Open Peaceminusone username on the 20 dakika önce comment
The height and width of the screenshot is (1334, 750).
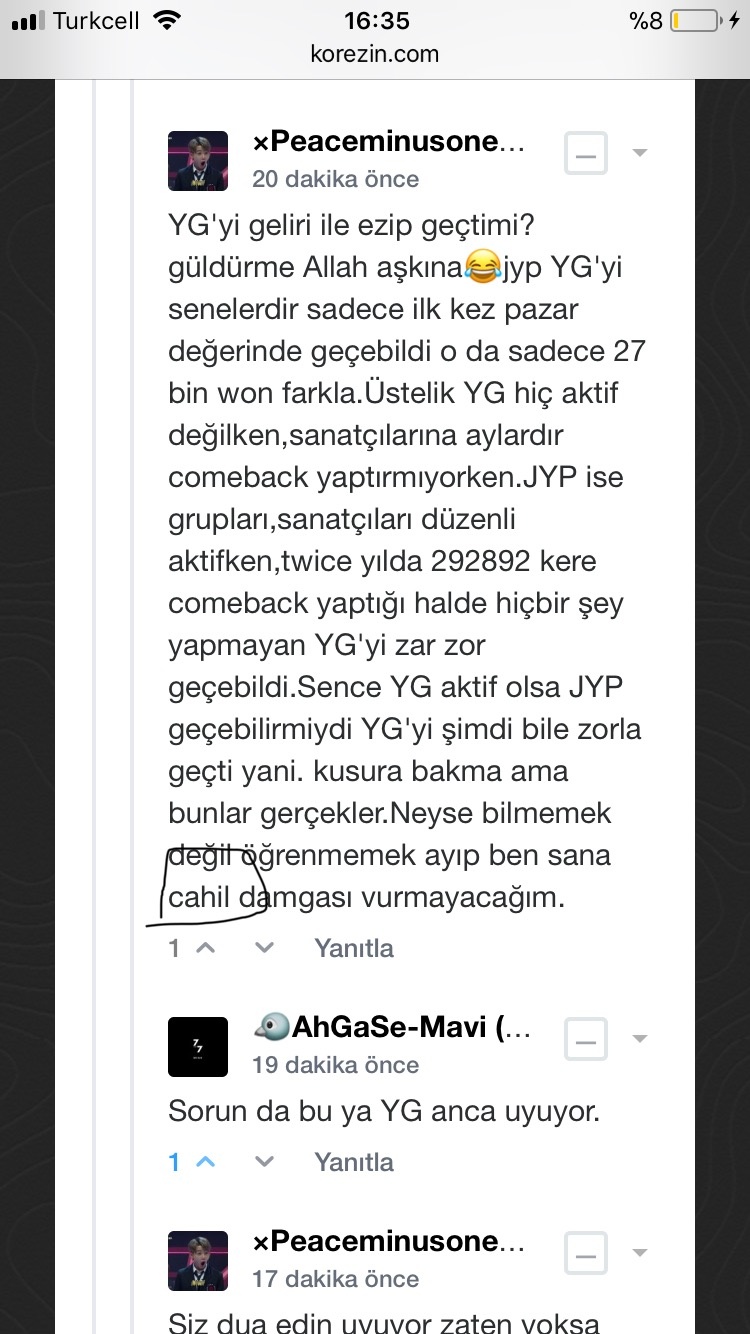pyautogui.click(x=388, y=141)
